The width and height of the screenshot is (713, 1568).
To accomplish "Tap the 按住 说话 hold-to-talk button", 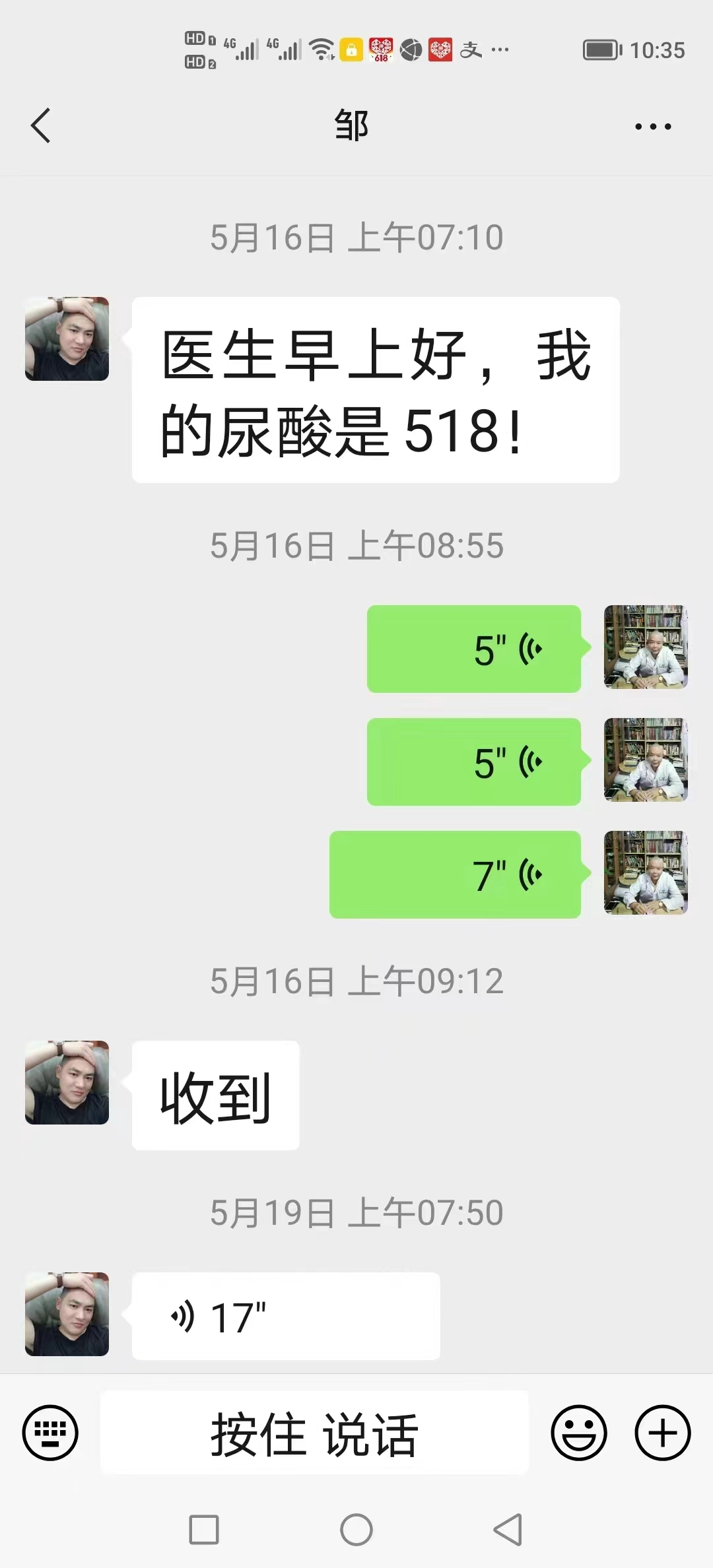I will coord(314,1433).
